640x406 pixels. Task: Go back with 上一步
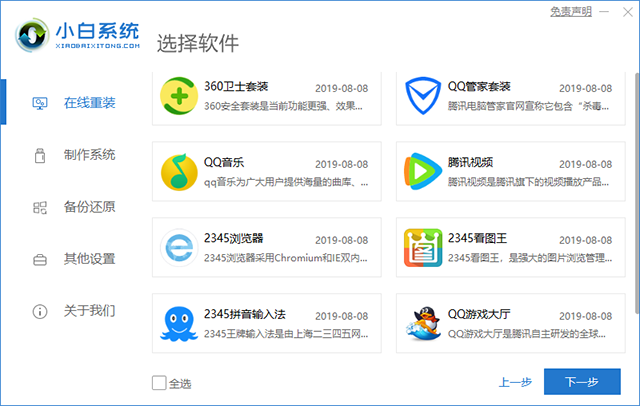514,382
